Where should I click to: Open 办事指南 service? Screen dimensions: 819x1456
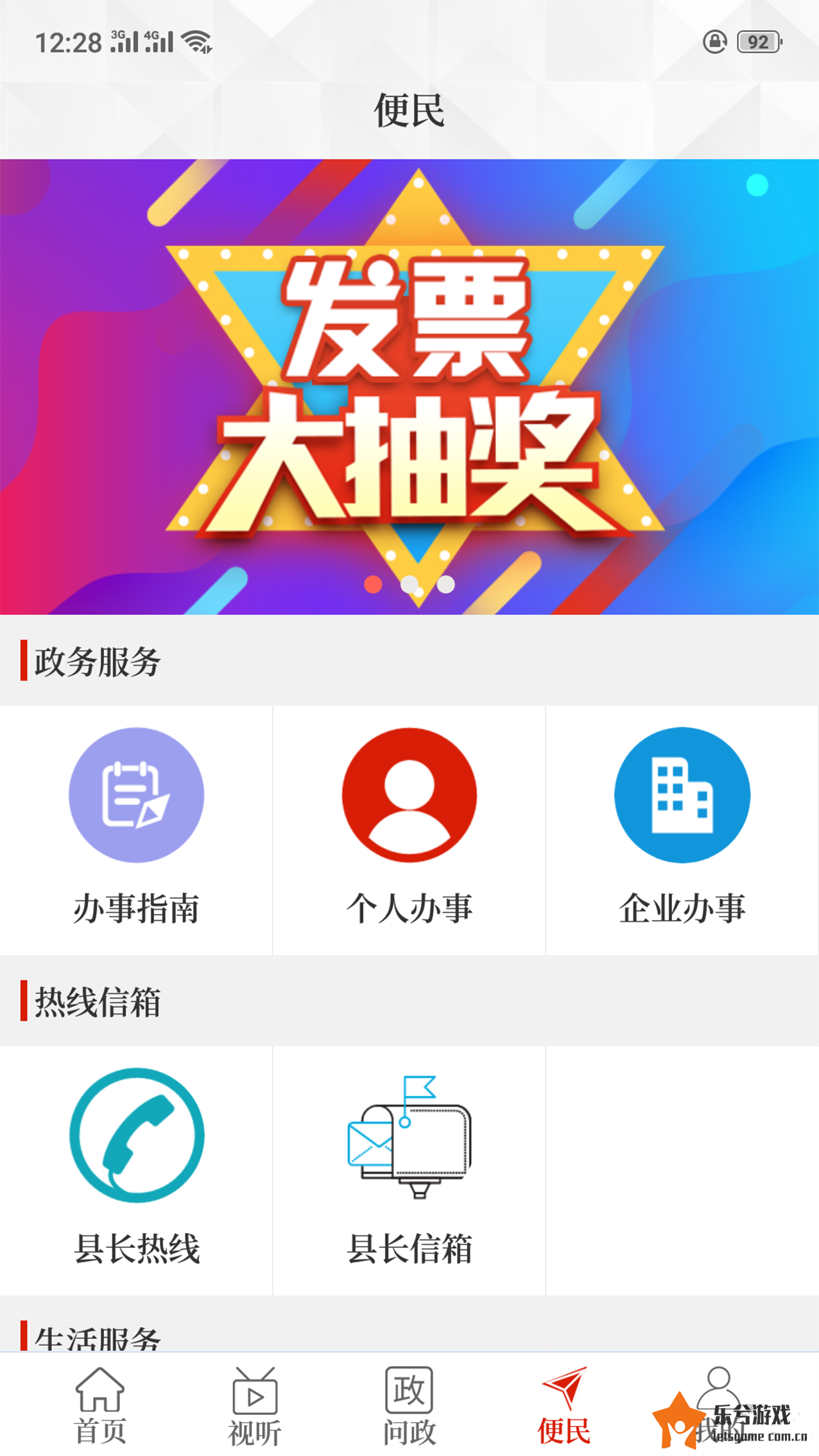(136, 827)
